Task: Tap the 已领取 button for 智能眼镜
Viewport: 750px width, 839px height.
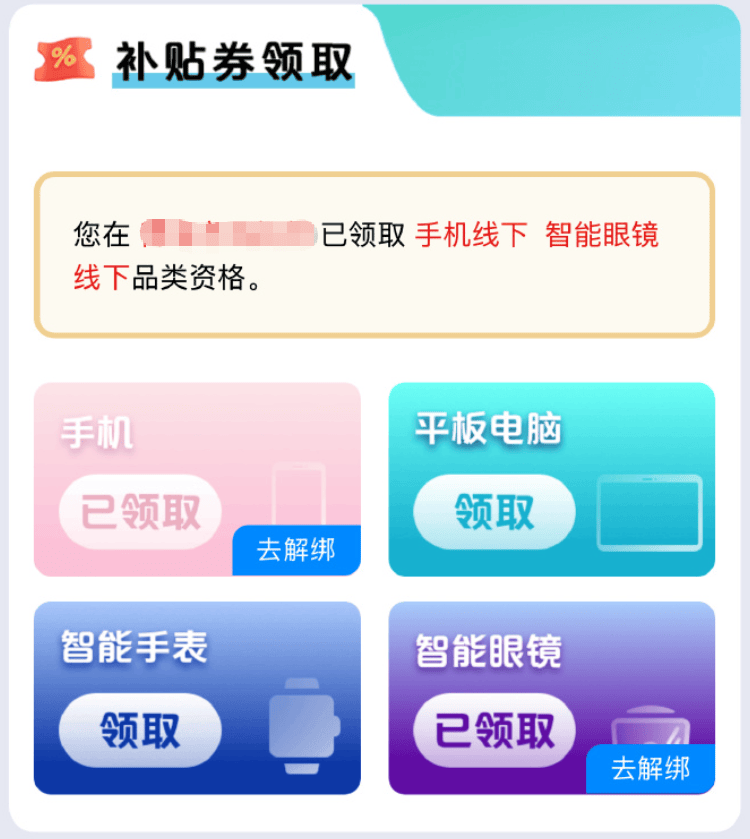Action: point(494,730)
